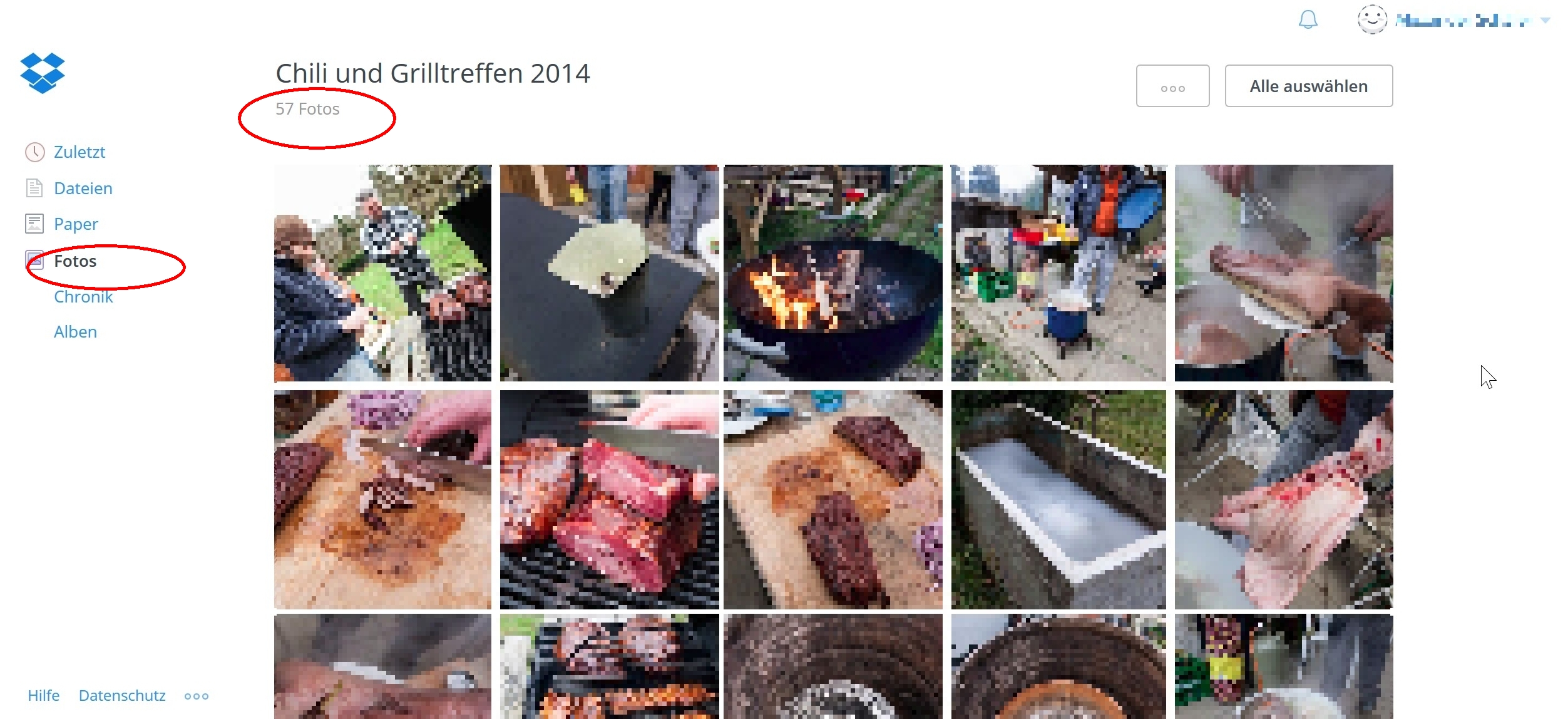Image resolution: width=1568 pixels, height=719 pixels.
Task: Open the man in orange vest photo
Action: pos(1058,273)
